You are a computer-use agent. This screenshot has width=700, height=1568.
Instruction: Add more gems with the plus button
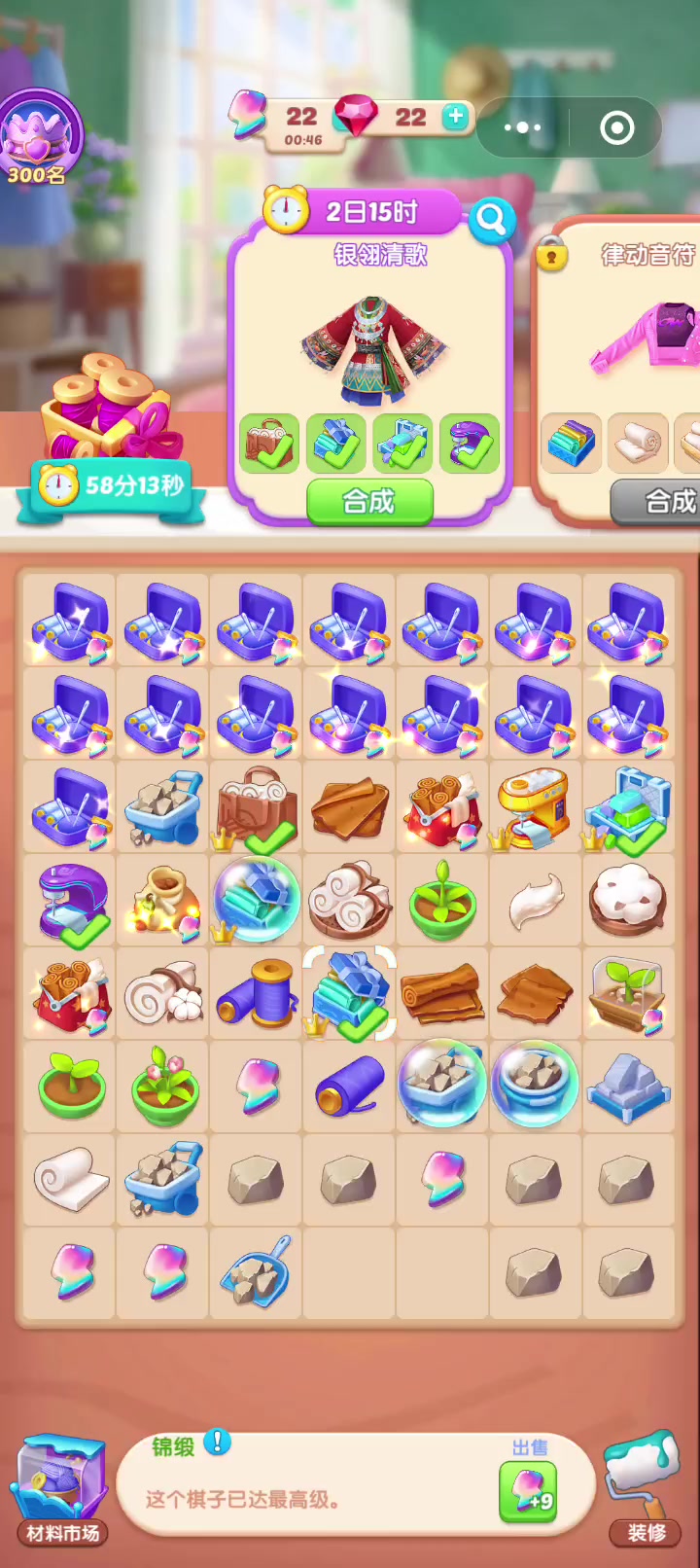tap(455, 117)
